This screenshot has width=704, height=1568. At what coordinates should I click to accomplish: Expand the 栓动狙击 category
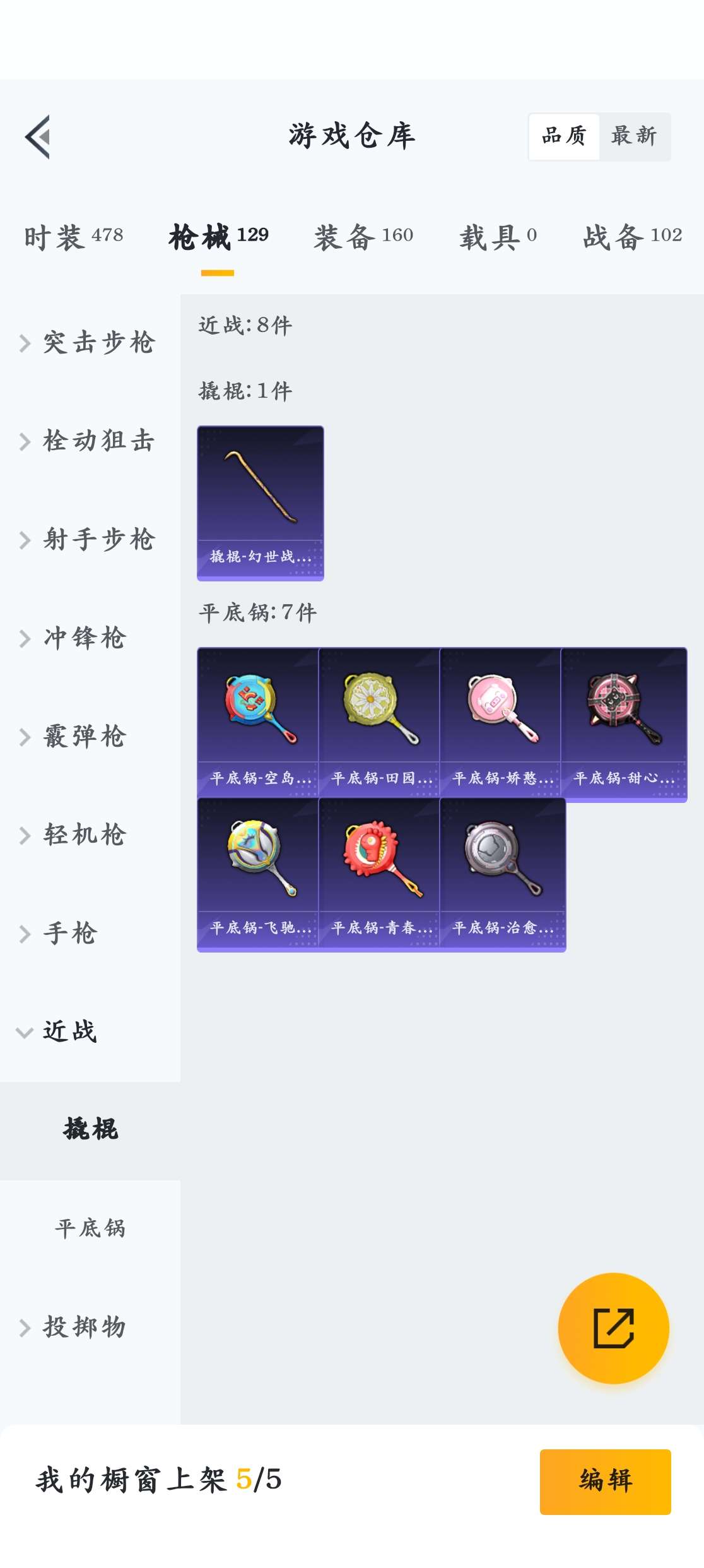[88, 441]
